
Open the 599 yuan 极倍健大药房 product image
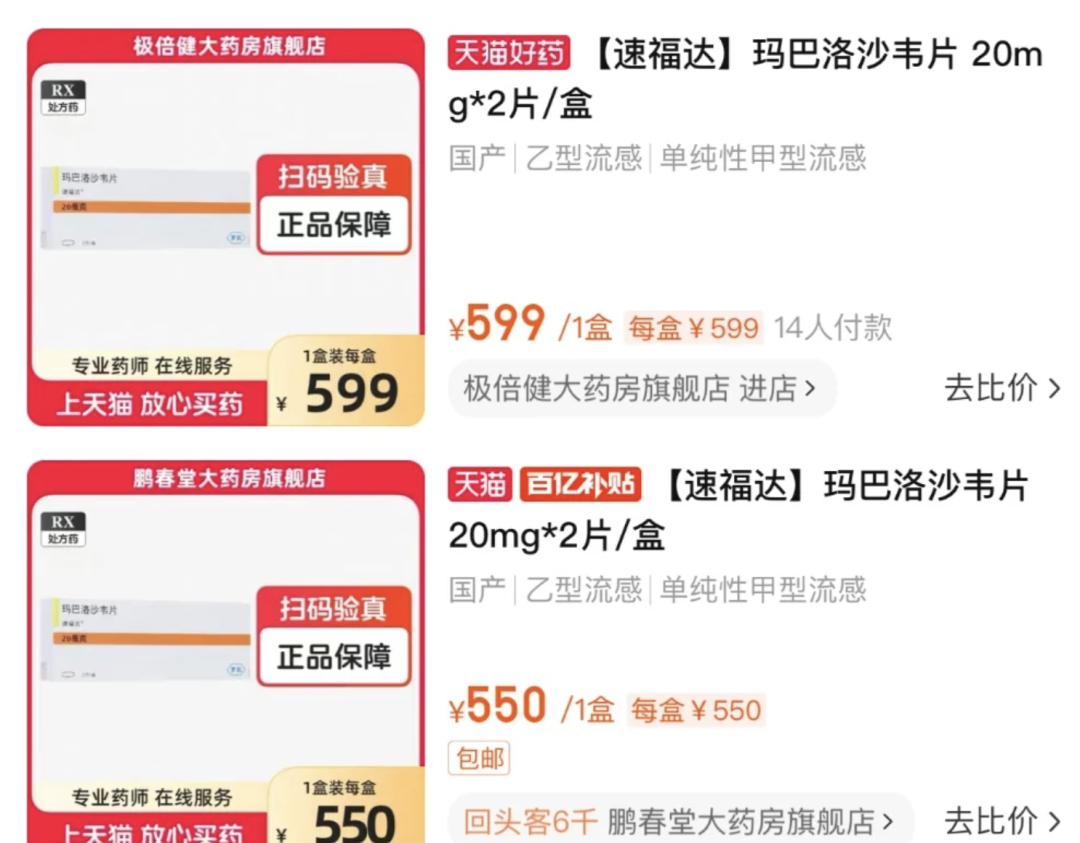click(x=225, y=227)
